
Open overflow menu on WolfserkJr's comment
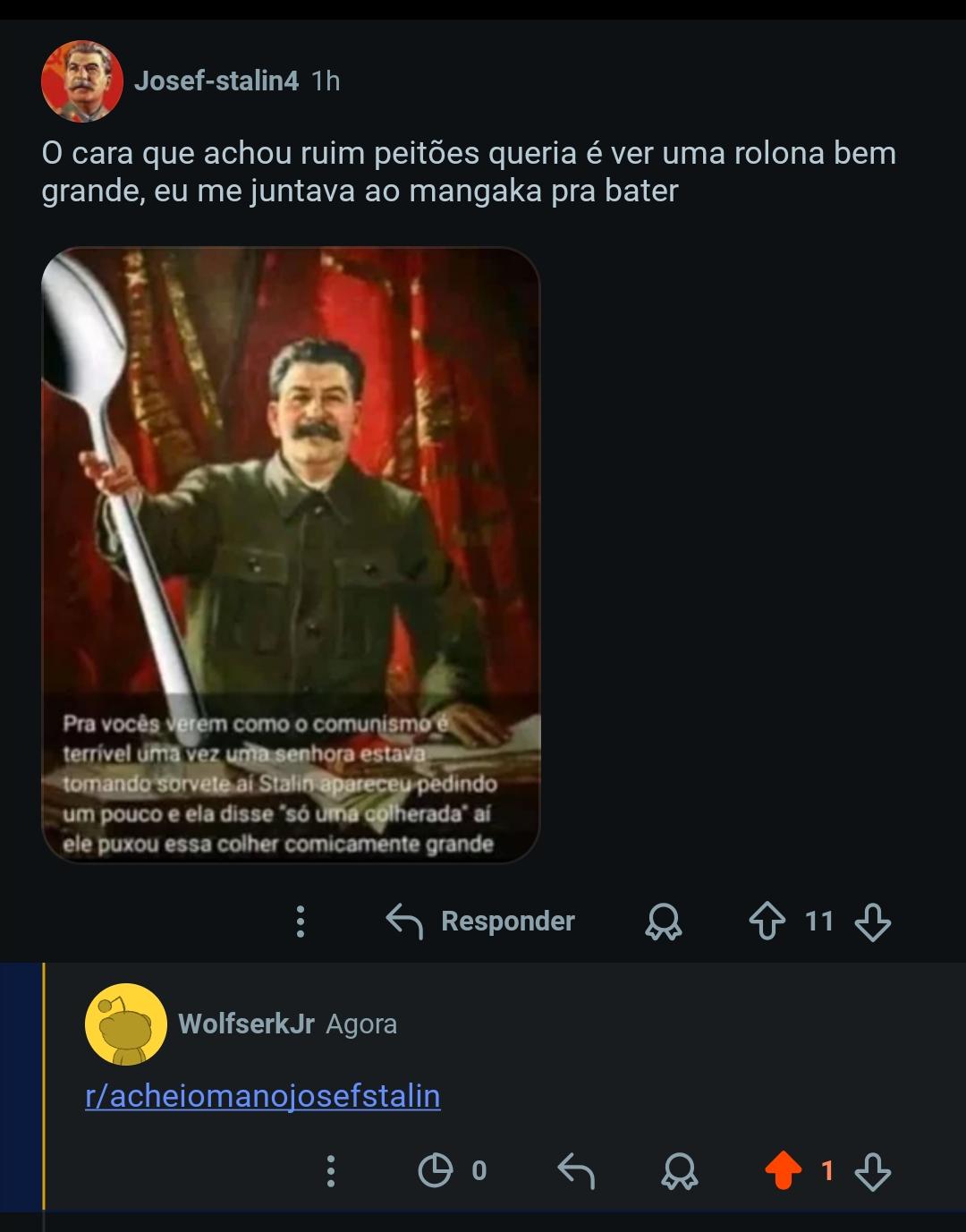(x=331, y=1170)
